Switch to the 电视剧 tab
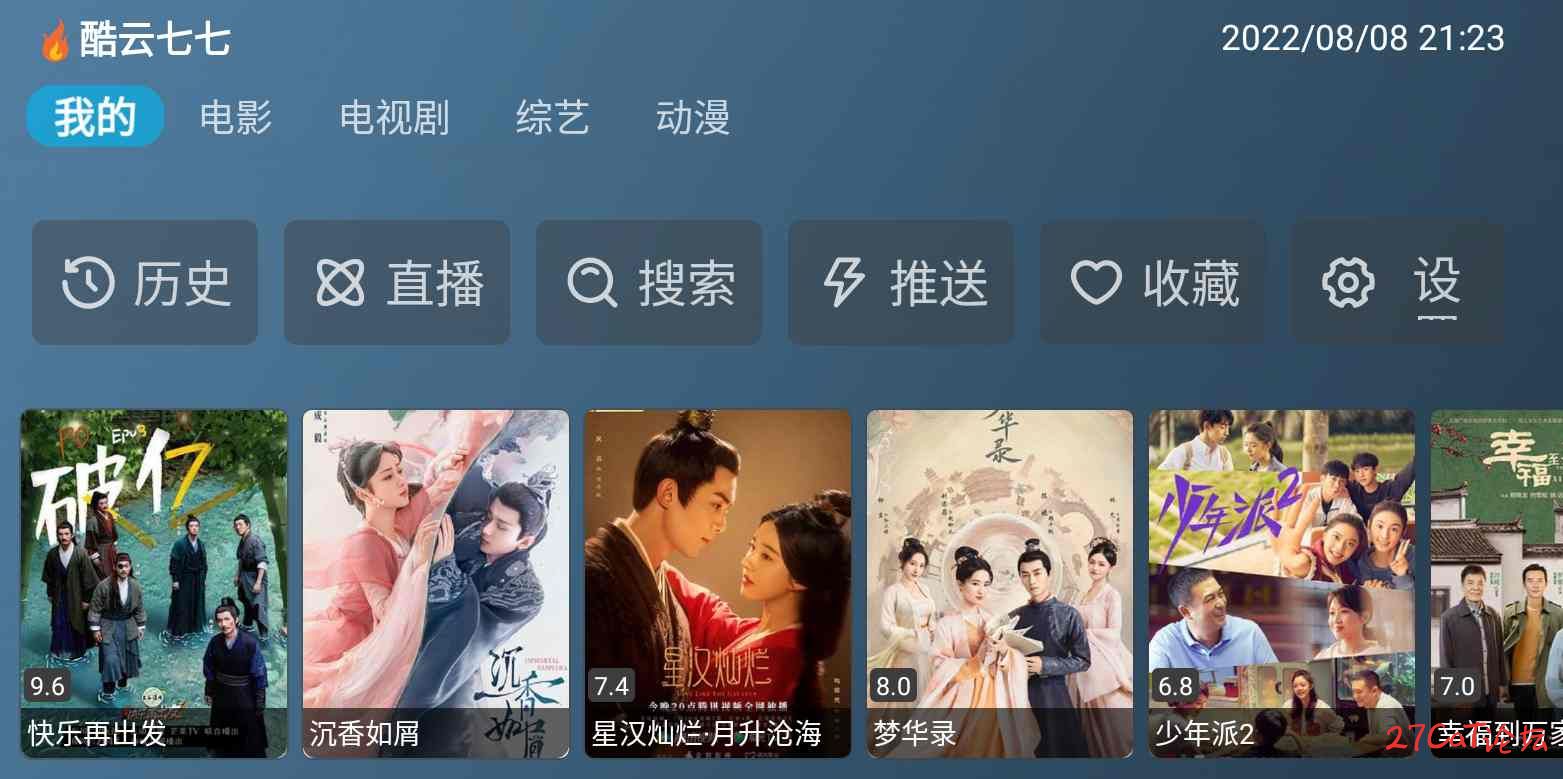 coord(394,118)
